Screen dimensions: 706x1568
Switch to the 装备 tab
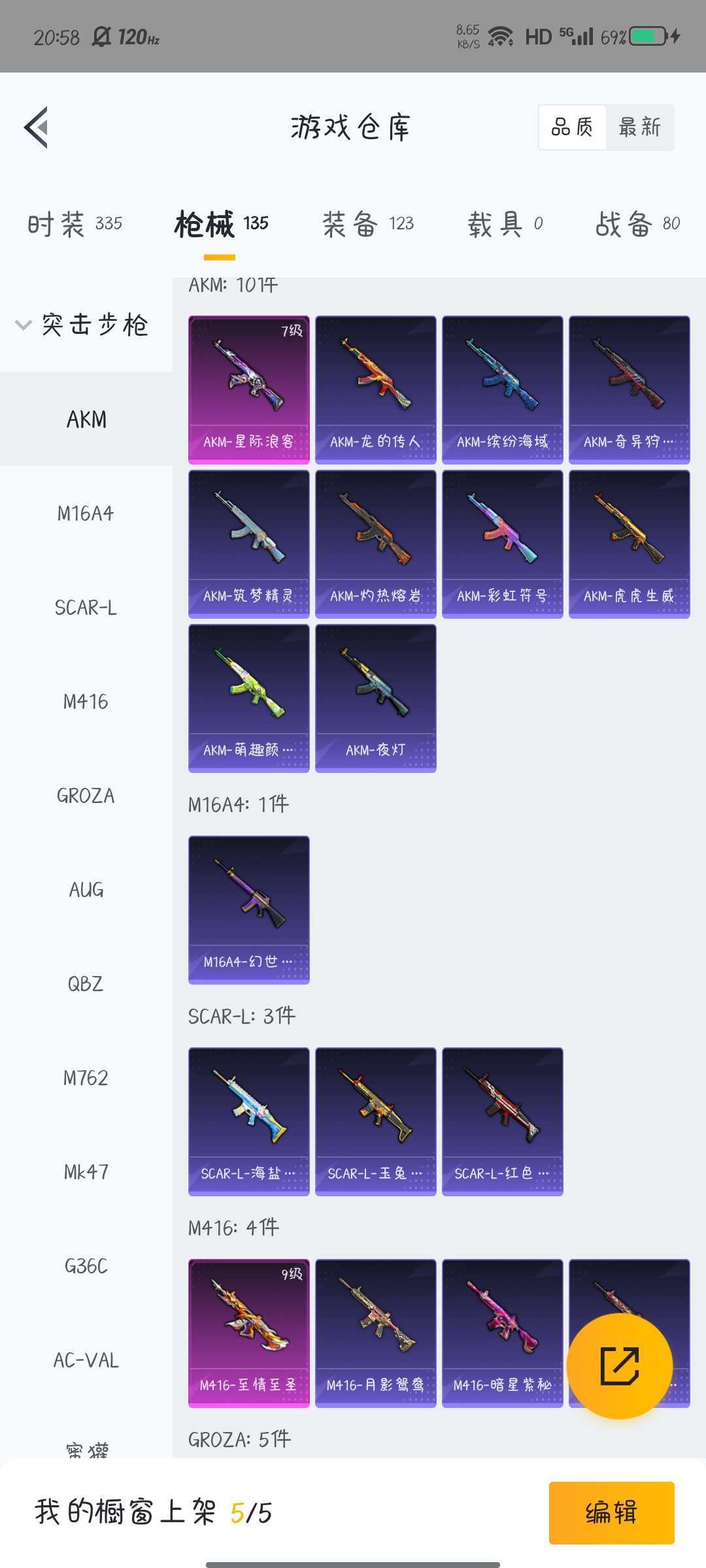tap(368, 224)
